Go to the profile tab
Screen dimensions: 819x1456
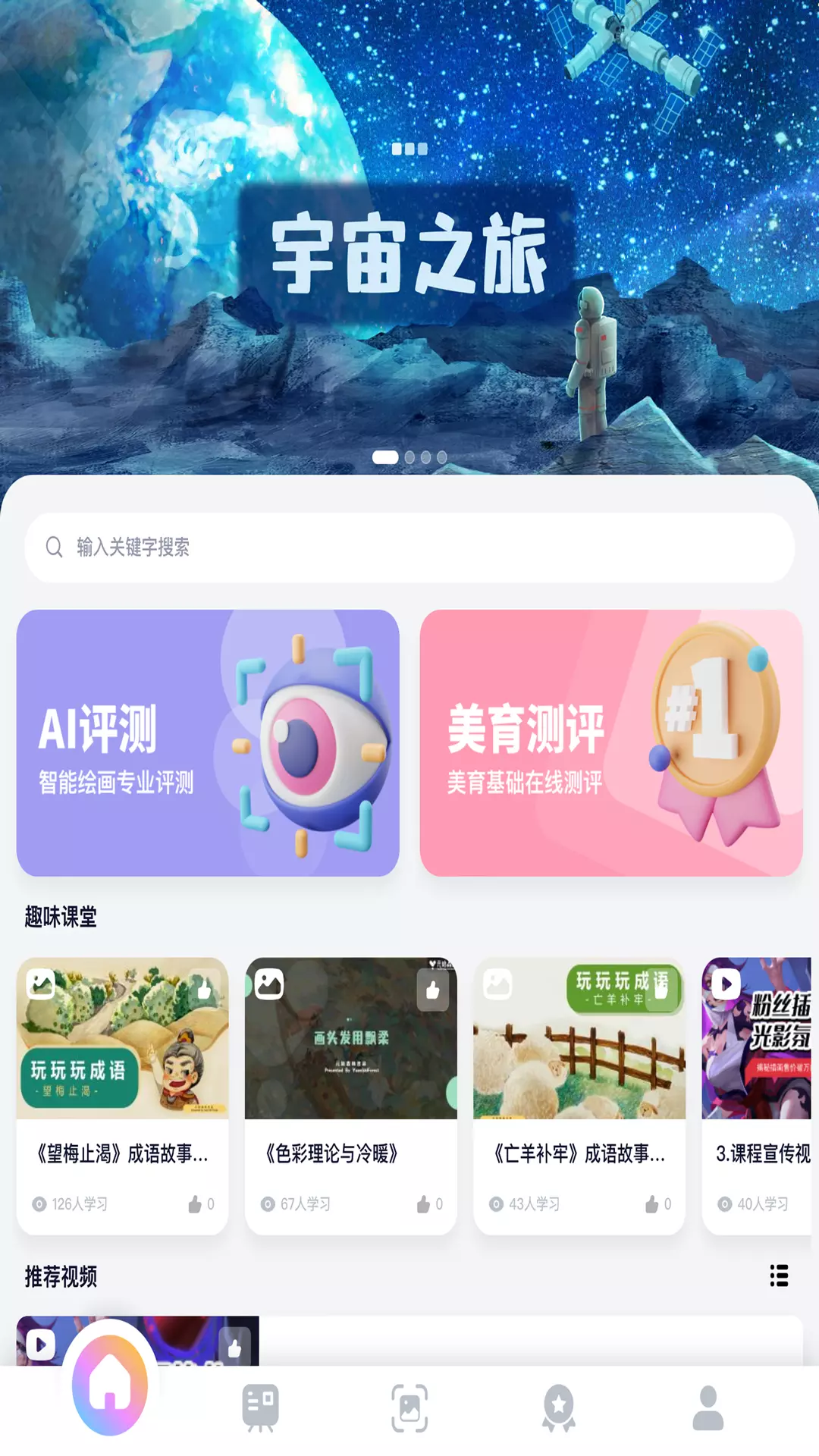point(708,1407)
